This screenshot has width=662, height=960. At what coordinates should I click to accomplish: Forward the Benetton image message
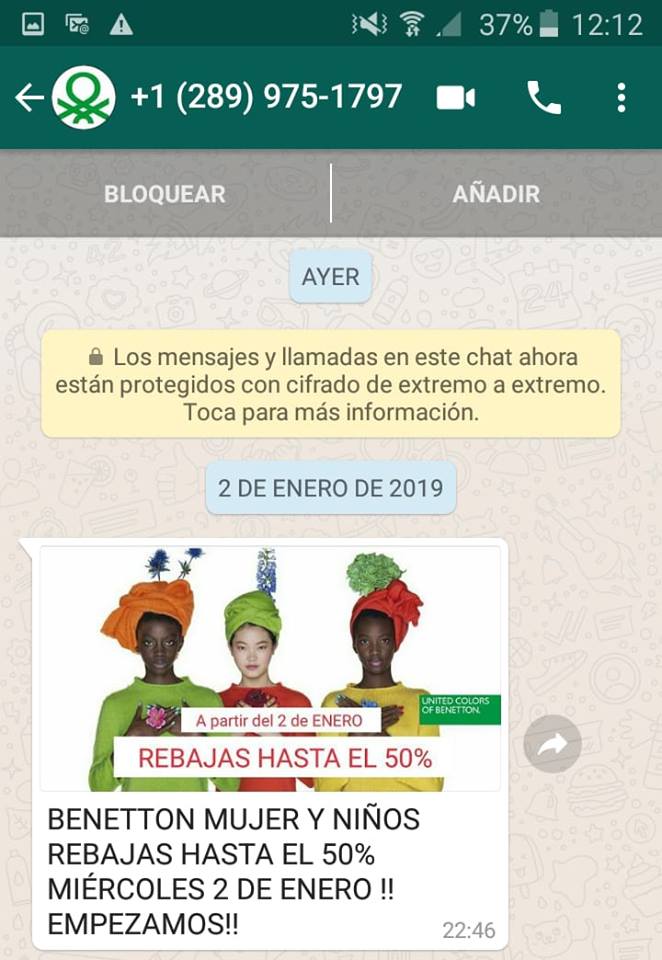point(552,743)
